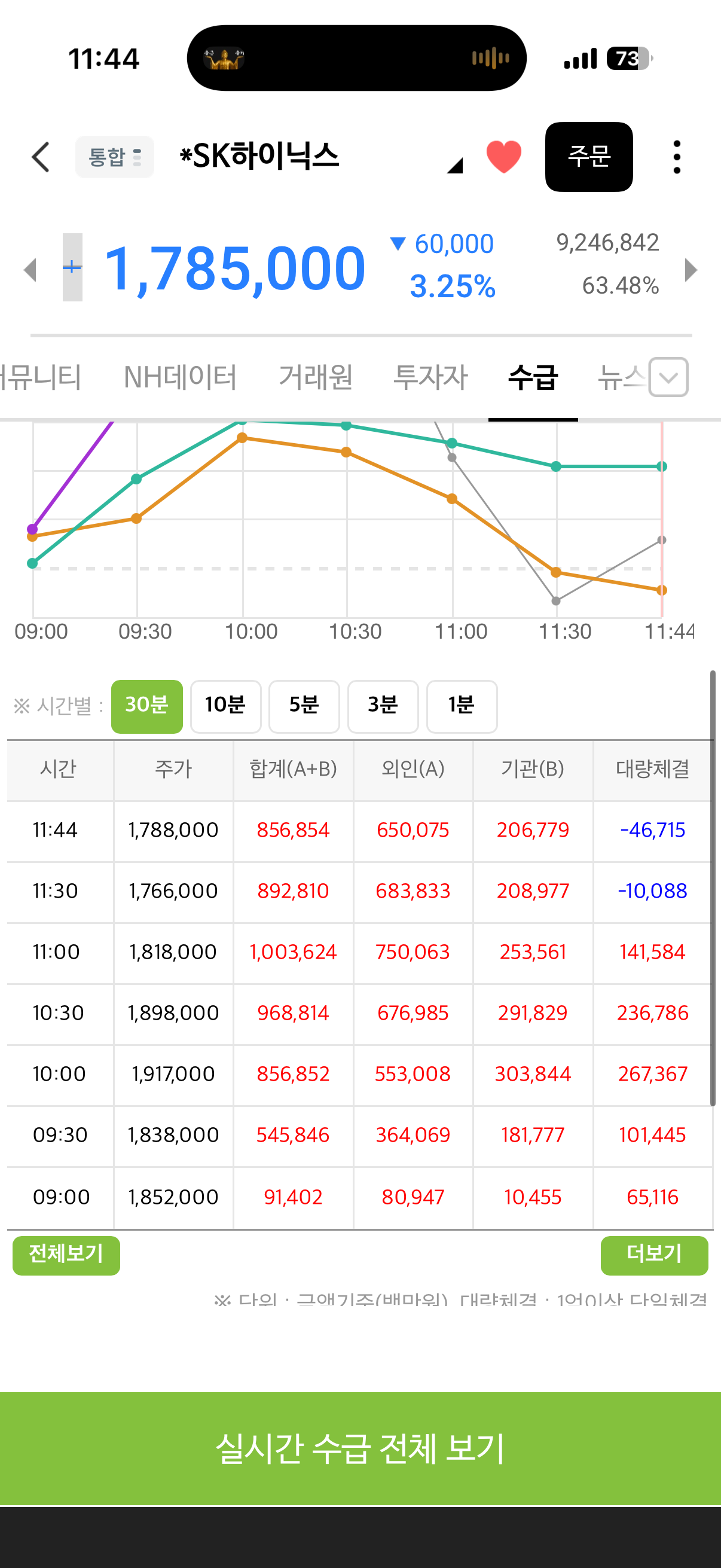Viewport: 721px width, 1568px height.
Task: Show previous stock with left triangle arrow
Action: point(30,270)
